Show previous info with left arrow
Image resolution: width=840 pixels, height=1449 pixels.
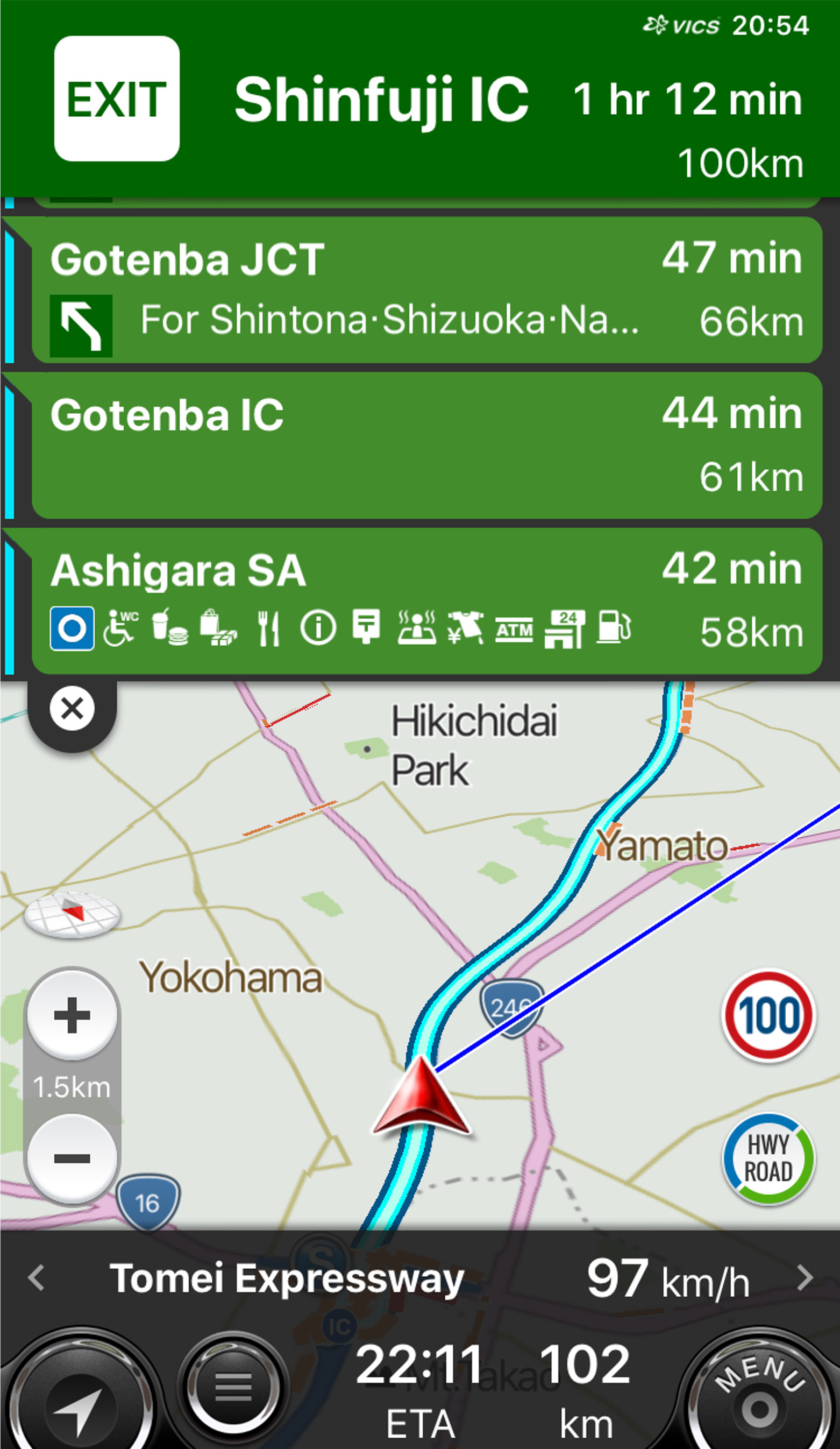point(36,1279)
